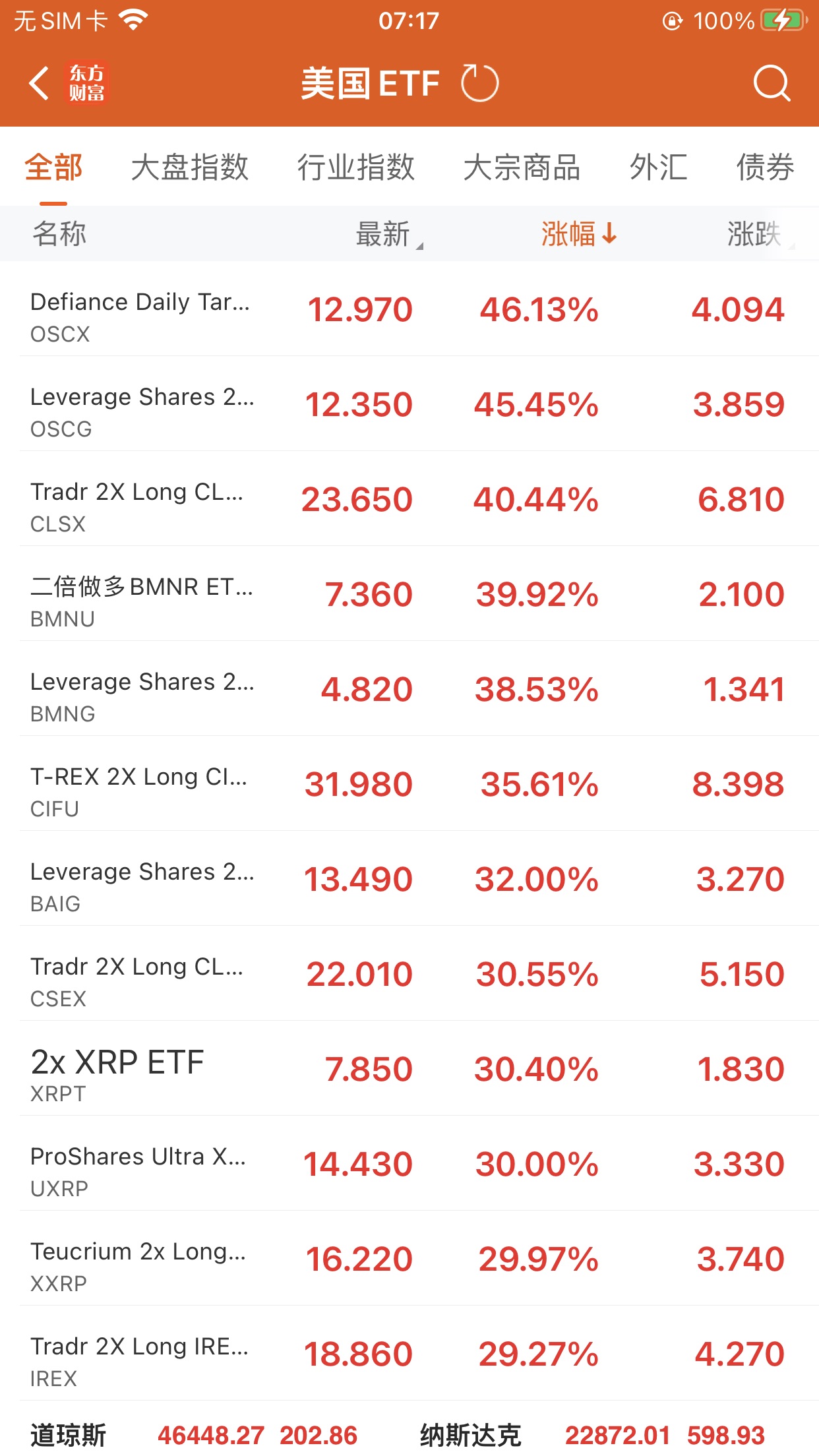View the 债券 tab
Screen dimensions: 819x1456
point(765,167)
